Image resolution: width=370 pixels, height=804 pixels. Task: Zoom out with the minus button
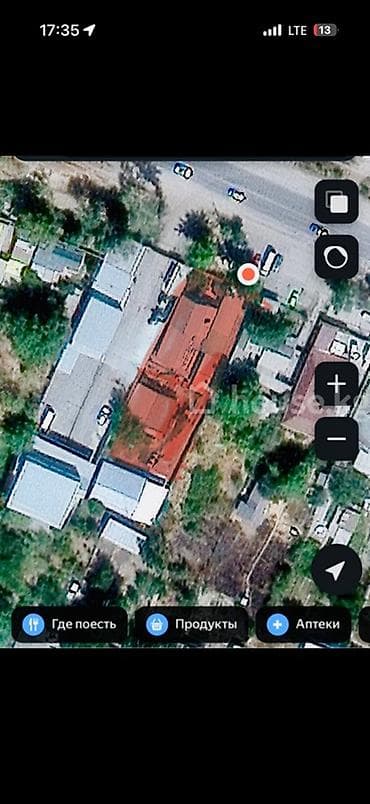(336, 439)
